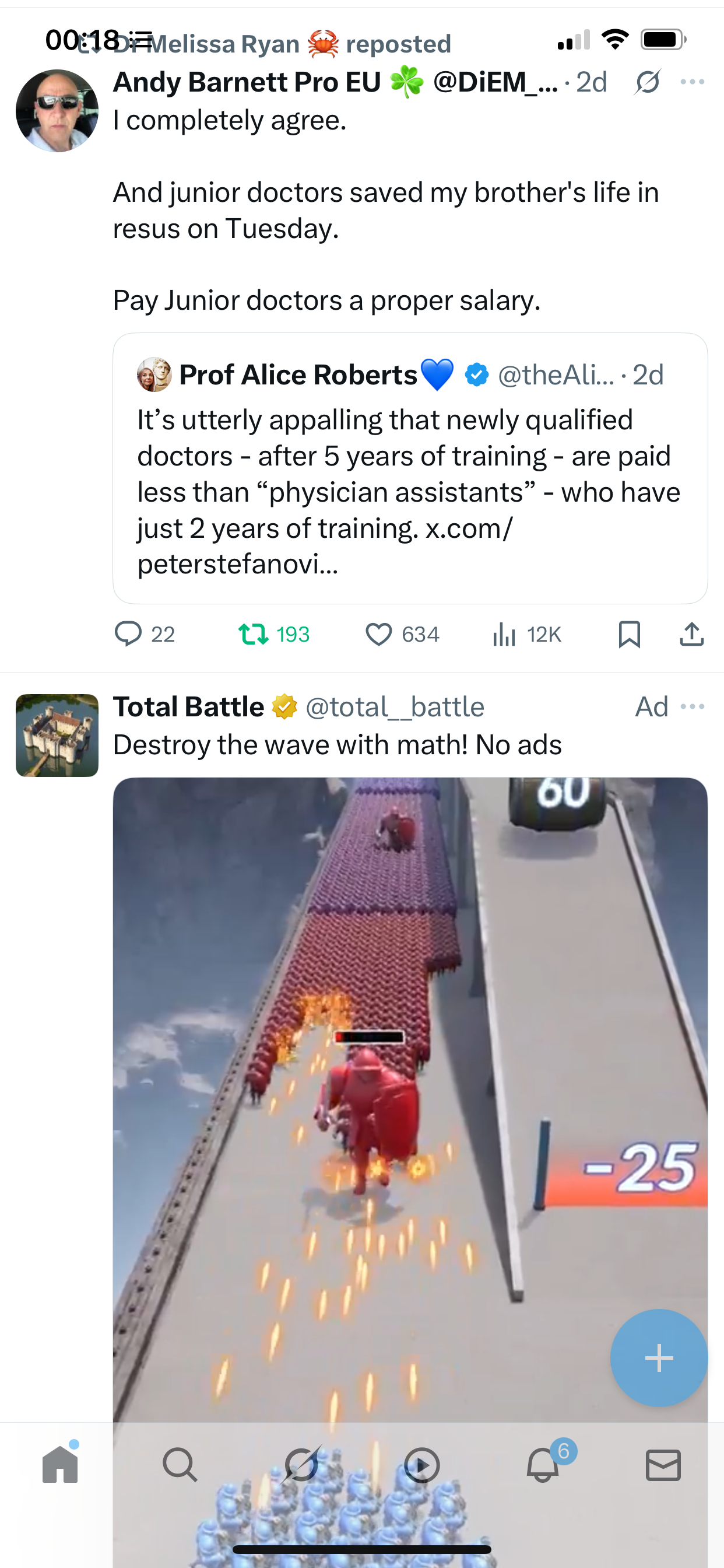Open the Grok tab
724x1568 pixels.
tap(301, 1465)
